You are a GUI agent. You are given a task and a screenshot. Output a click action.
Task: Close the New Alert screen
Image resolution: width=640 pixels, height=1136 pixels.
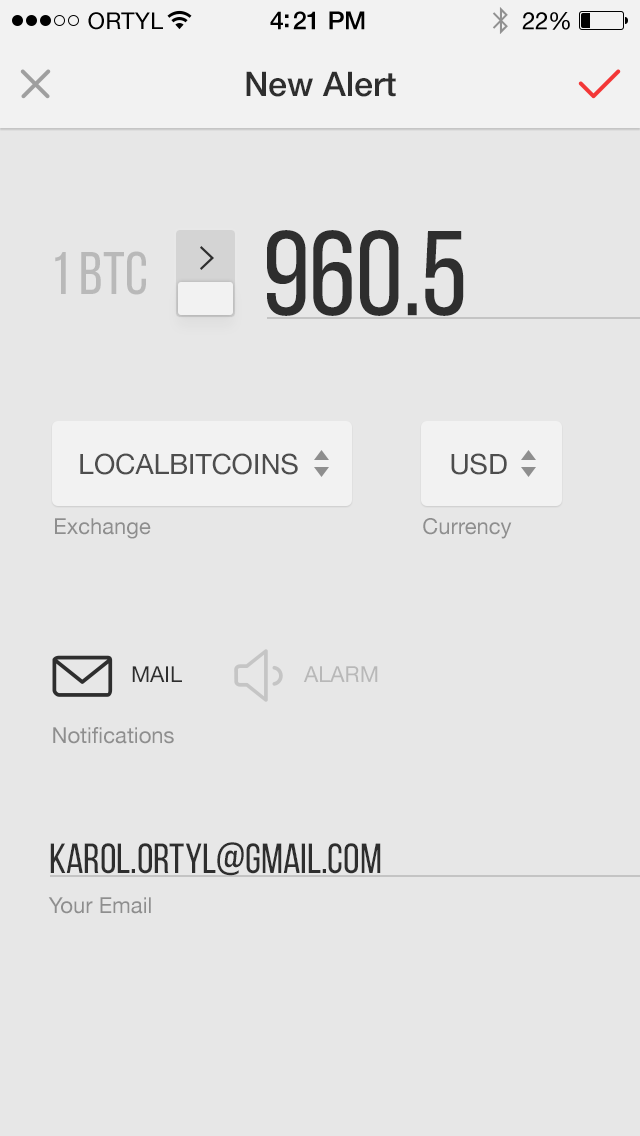click(x=35, y=84)
